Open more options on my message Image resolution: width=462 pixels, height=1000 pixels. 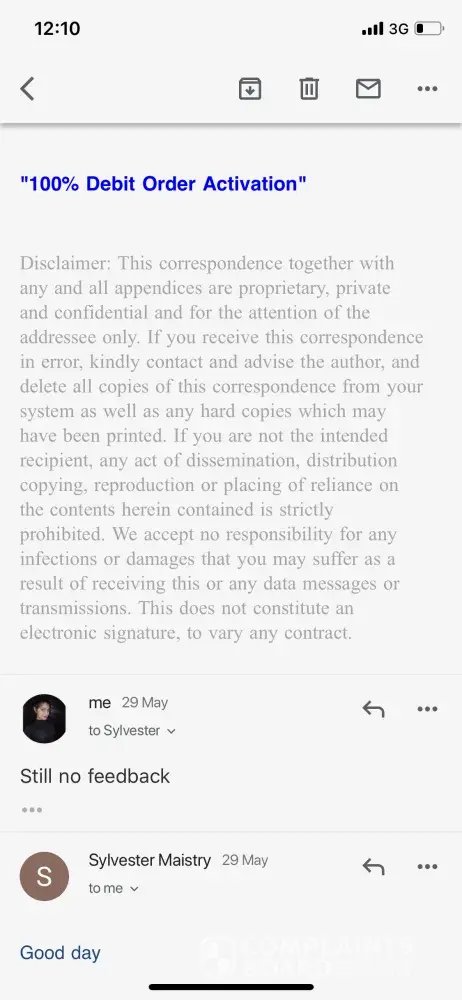click(428, 709)
